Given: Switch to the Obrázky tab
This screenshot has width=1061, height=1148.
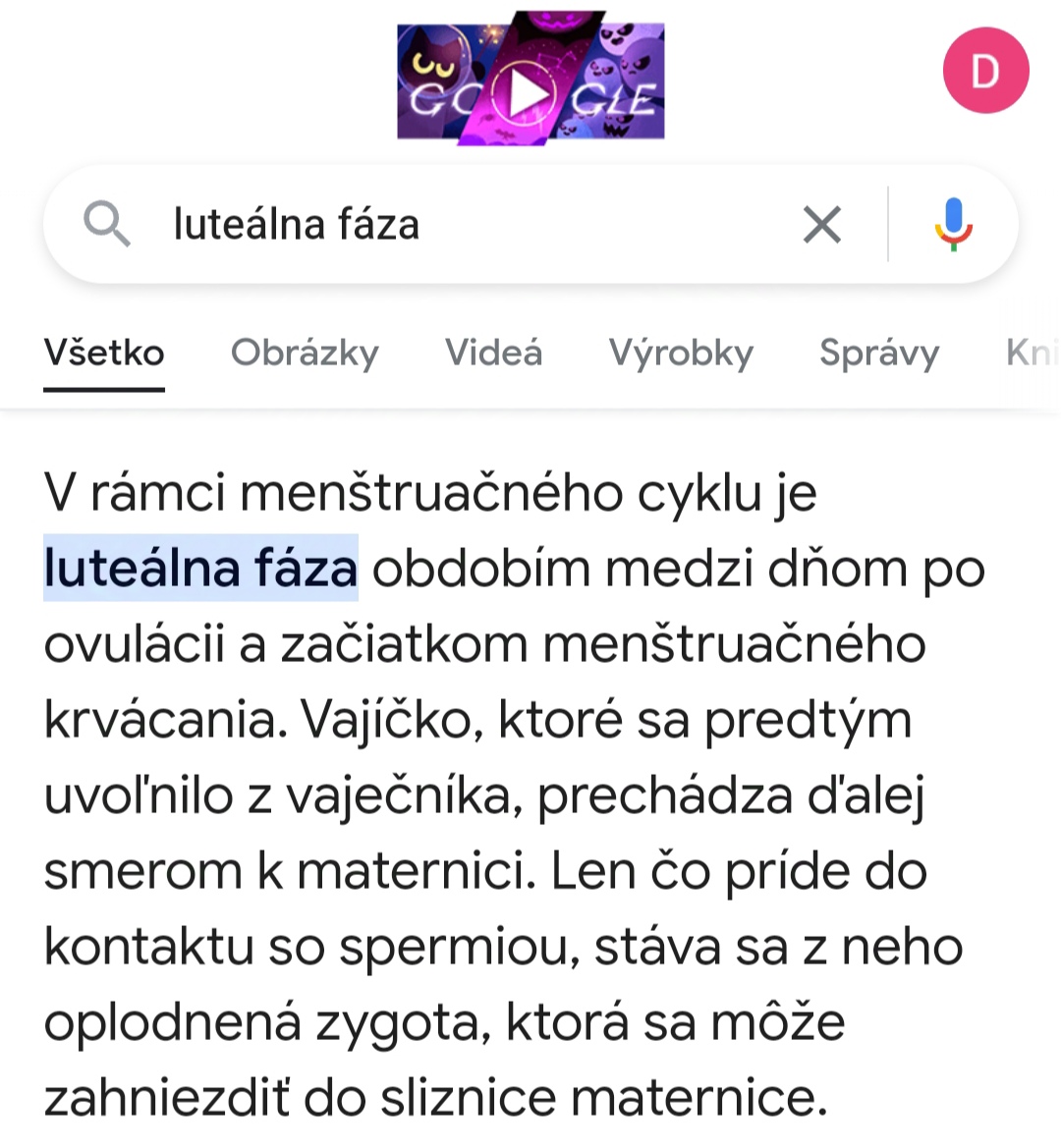Looking at the screenshot, I should click(305, 353).
